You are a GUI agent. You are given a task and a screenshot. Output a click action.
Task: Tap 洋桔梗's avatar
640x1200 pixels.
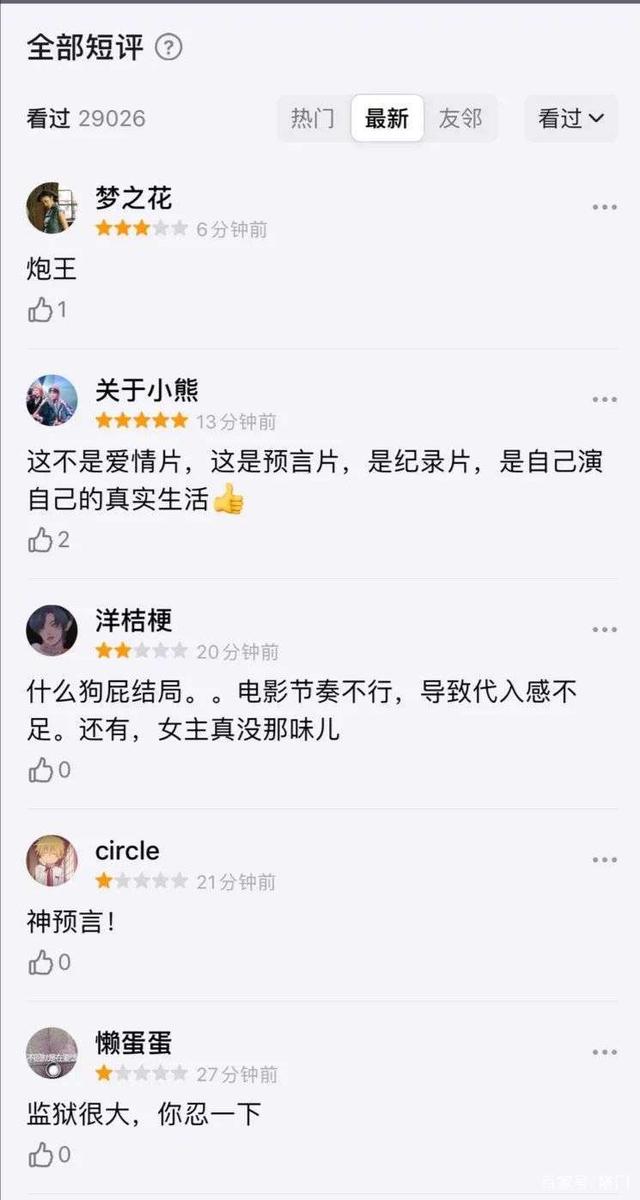pyautogui.click(x=52, y=631)
